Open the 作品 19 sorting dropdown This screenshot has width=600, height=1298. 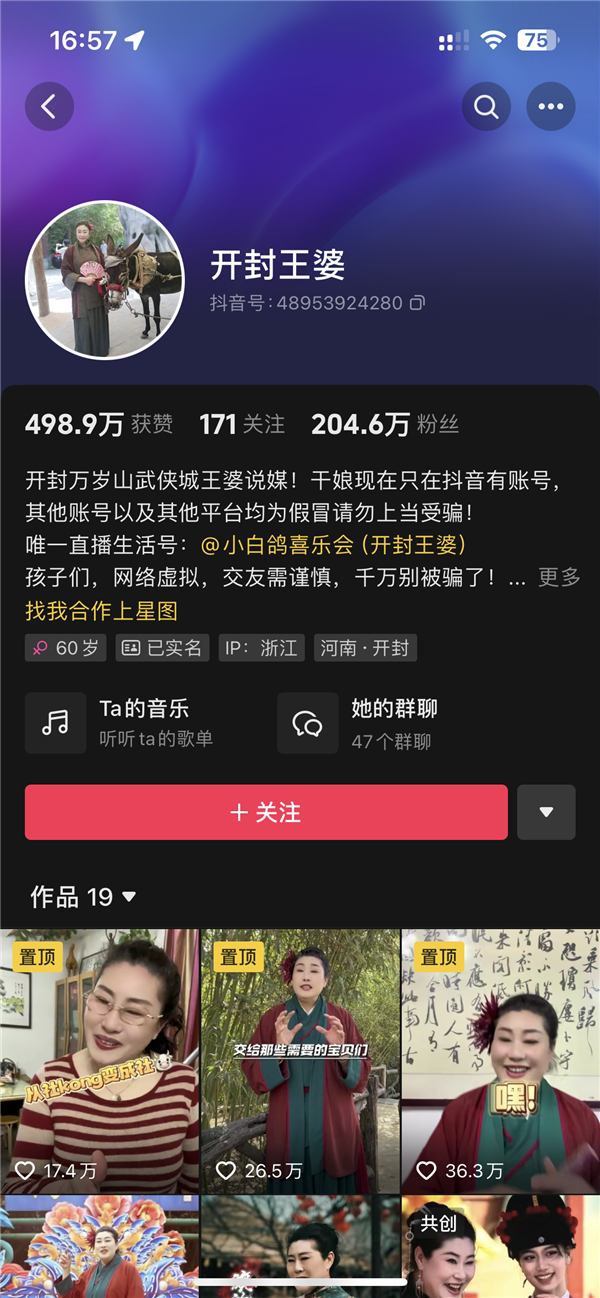point(84,897)
